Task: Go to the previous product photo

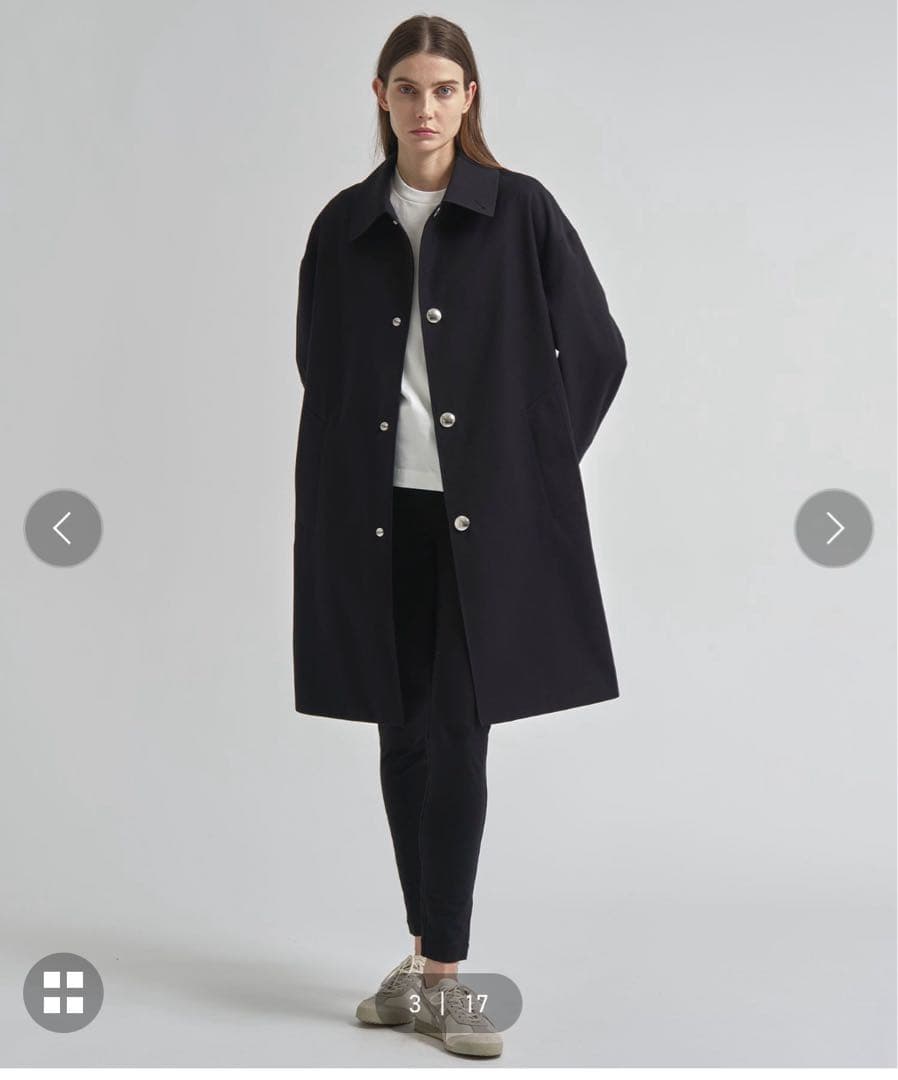Action: click(x=63, y=528)
